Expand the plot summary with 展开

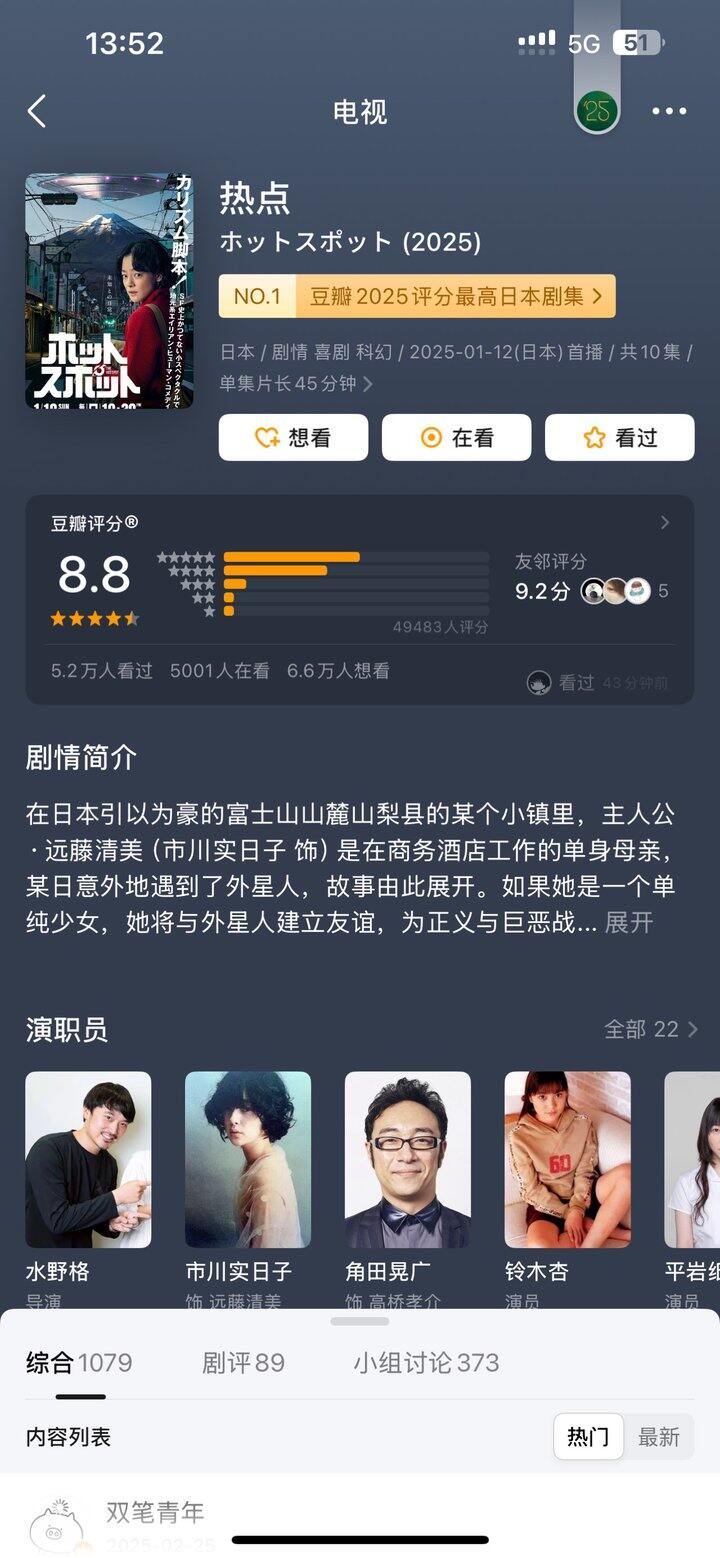pos(629,922)
